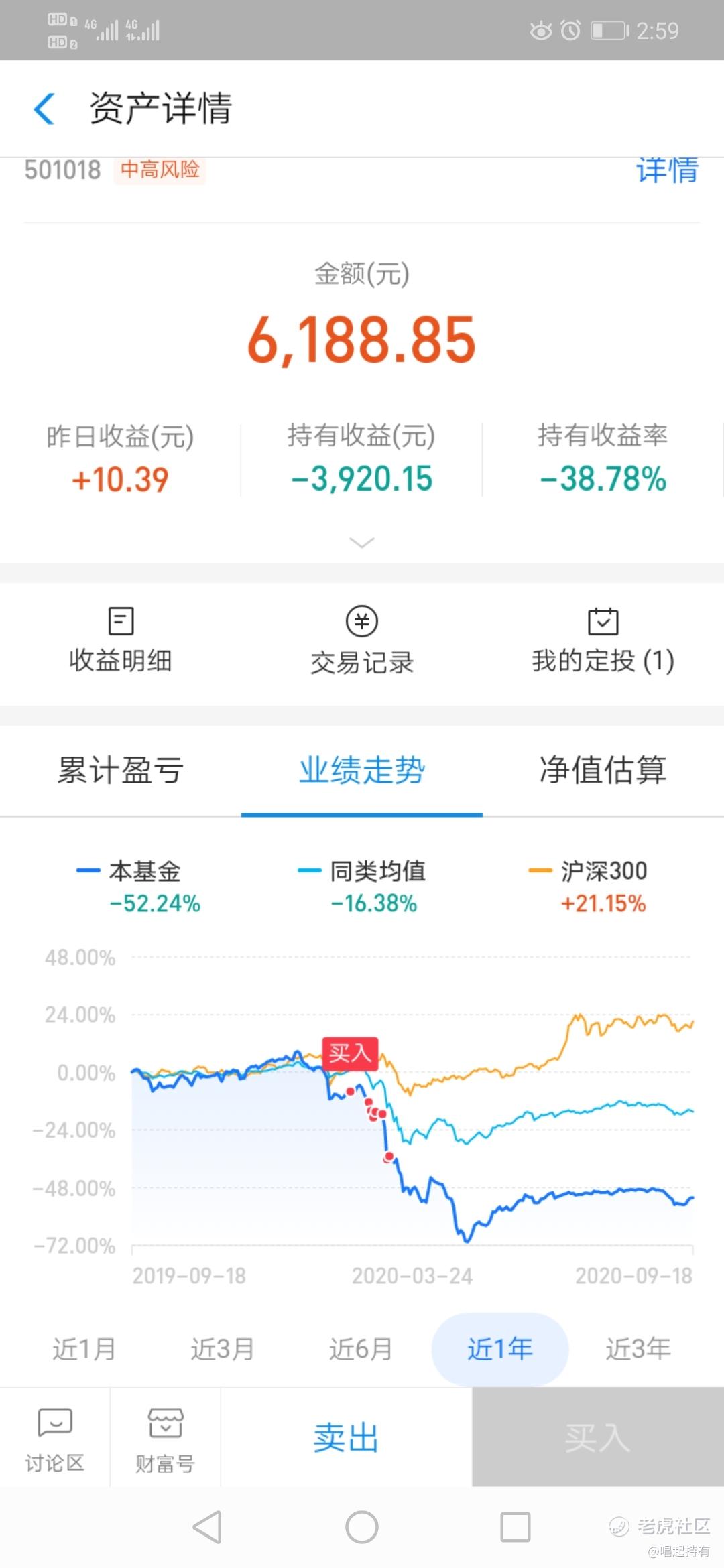
Task: Open the 讨论区 discussion board
Action: click(55, 1439)
